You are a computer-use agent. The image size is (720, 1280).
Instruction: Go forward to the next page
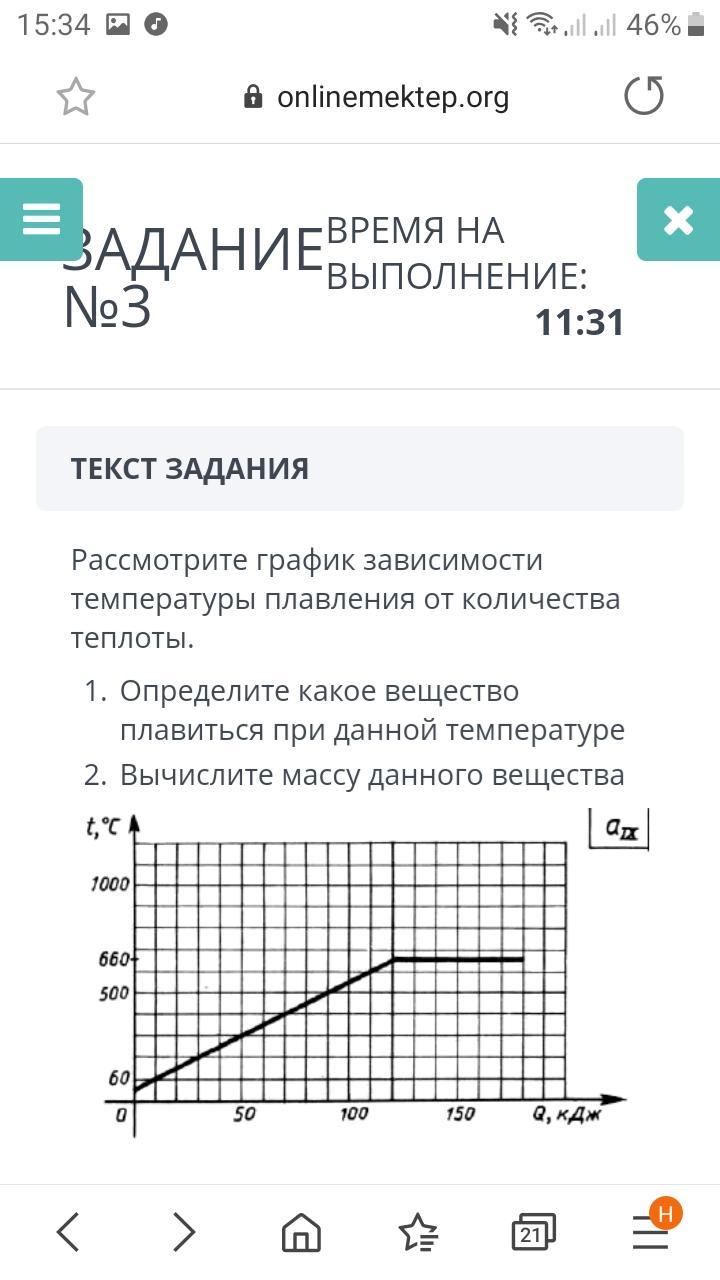184,1232
